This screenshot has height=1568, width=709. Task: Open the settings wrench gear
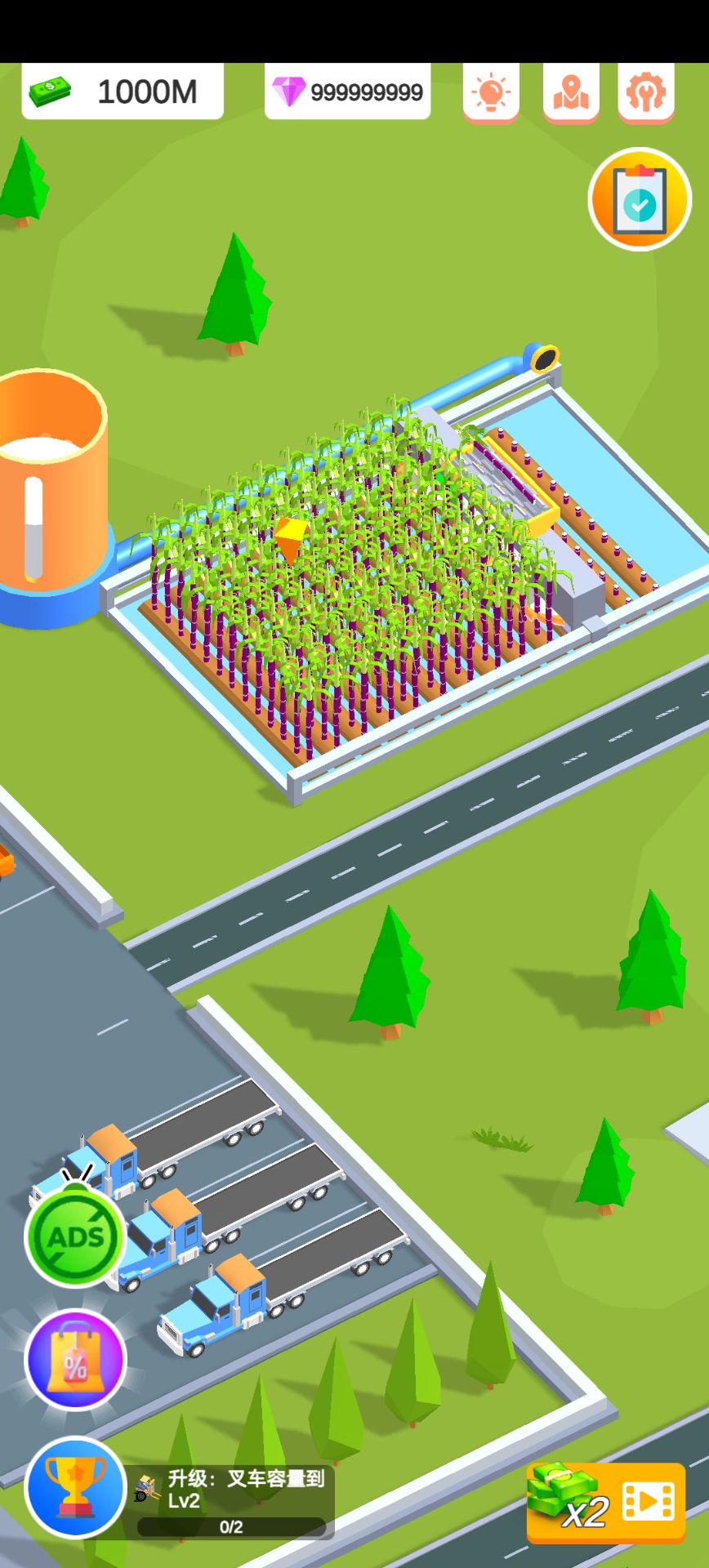click(646, 93)
